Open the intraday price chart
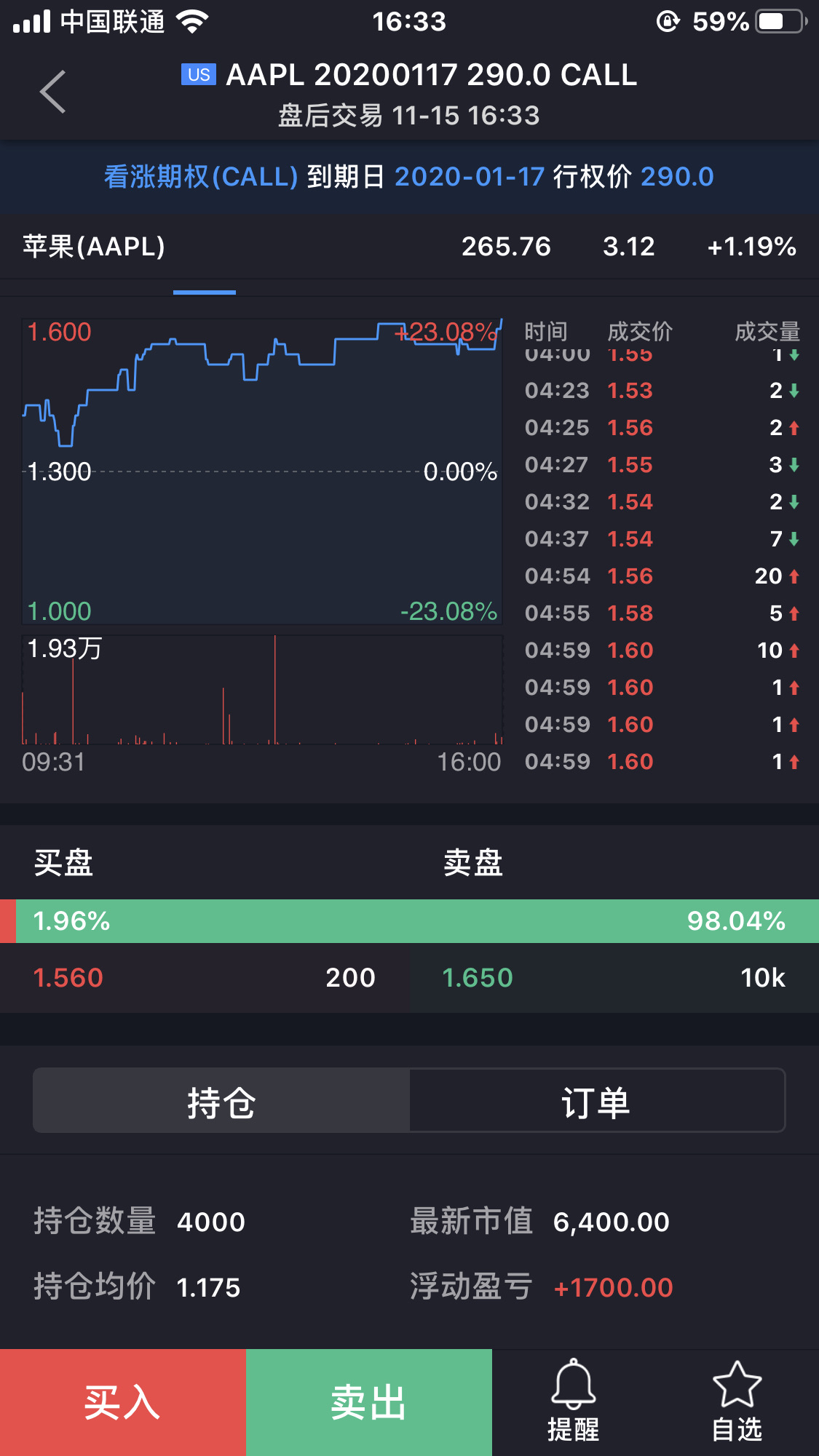 pos(262,472)
